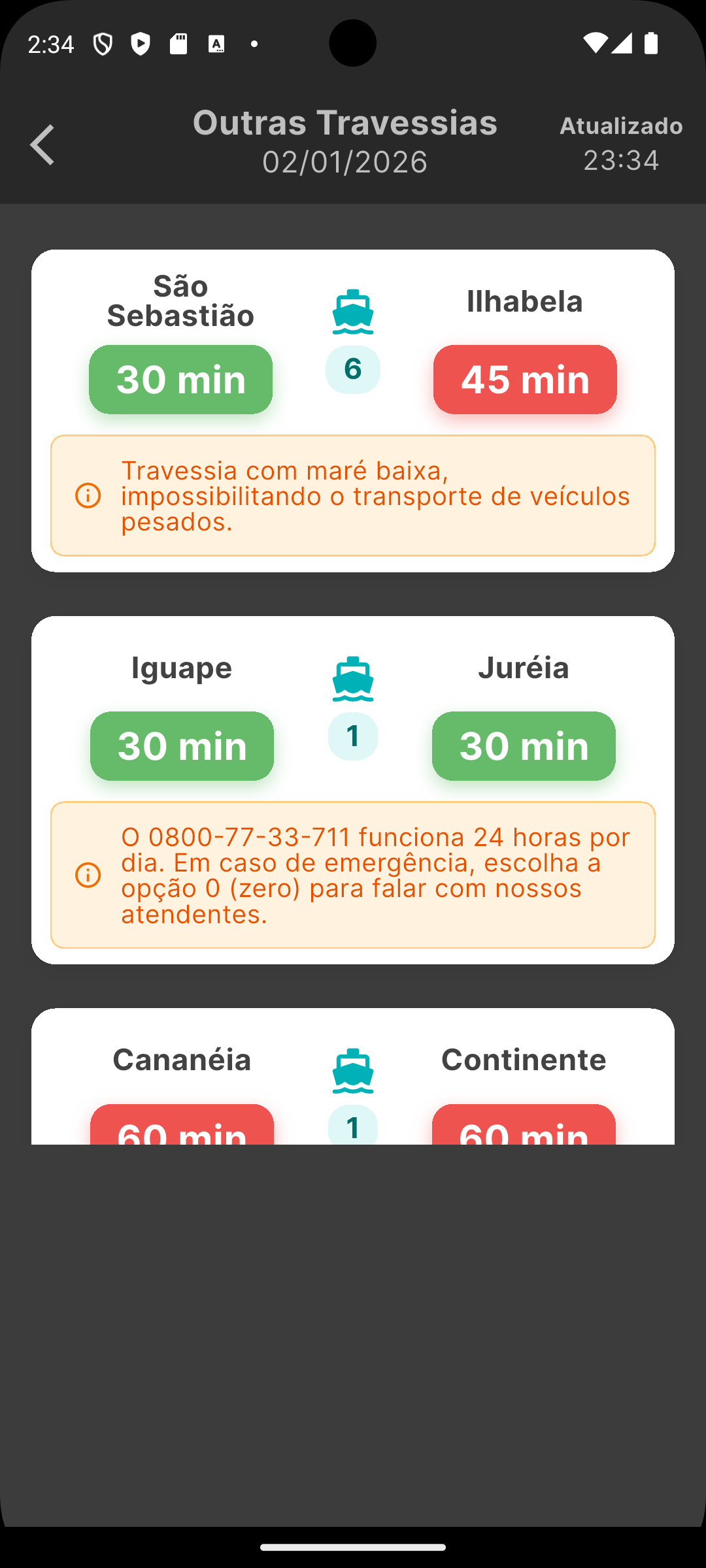This screenshot has height=1568, width=706.
Task: Go back using the top-left arrow
Action: point(43,144)
